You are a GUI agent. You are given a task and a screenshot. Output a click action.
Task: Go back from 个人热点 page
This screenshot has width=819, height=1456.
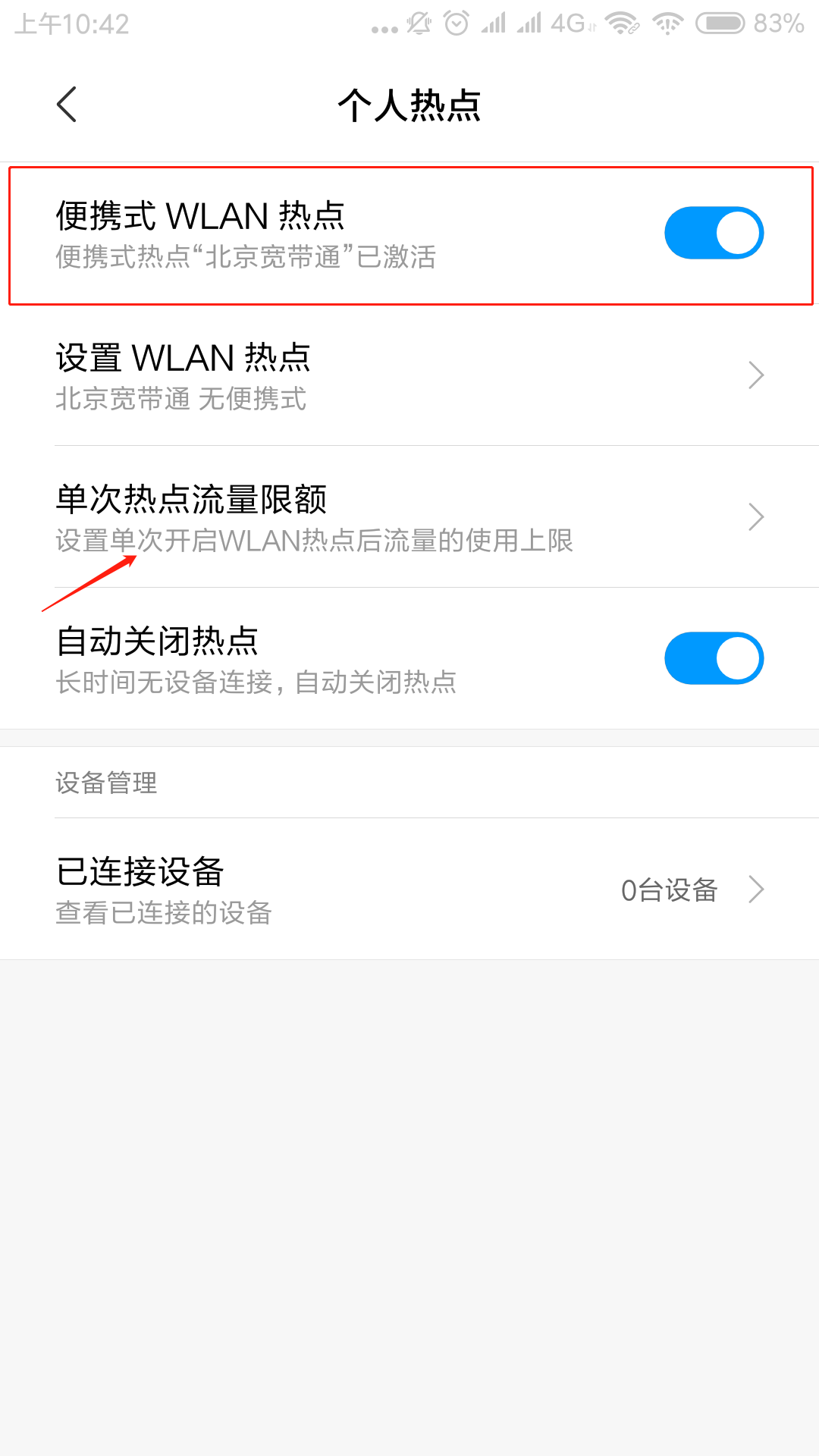[67, 104]
